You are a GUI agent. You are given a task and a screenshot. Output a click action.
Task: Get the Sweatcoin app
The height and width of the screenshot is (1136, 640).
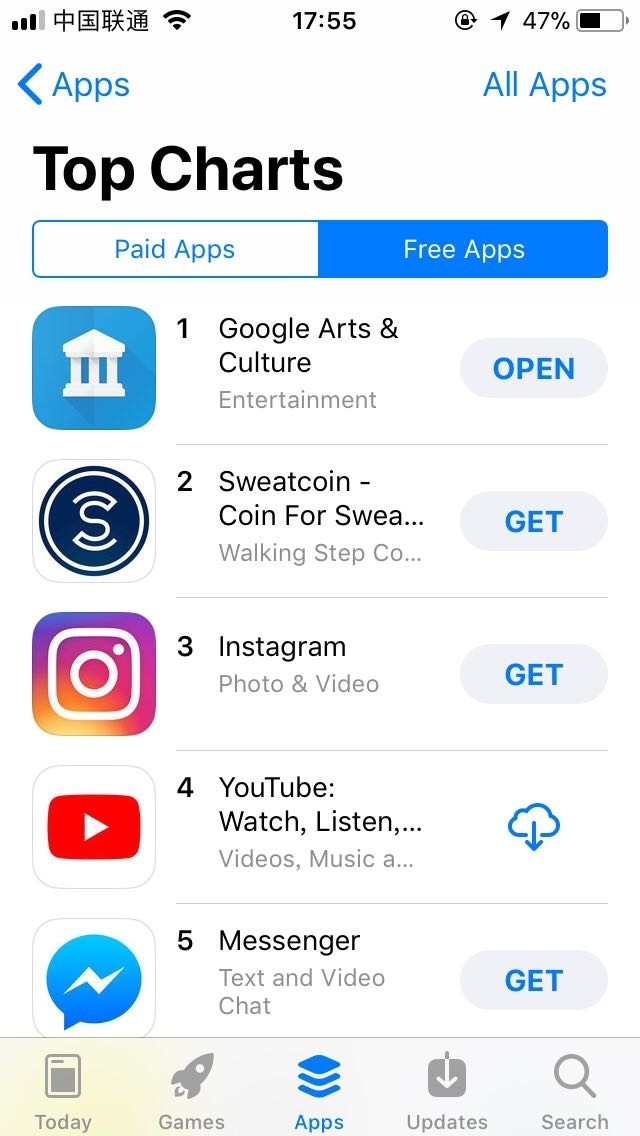(533, 521)
